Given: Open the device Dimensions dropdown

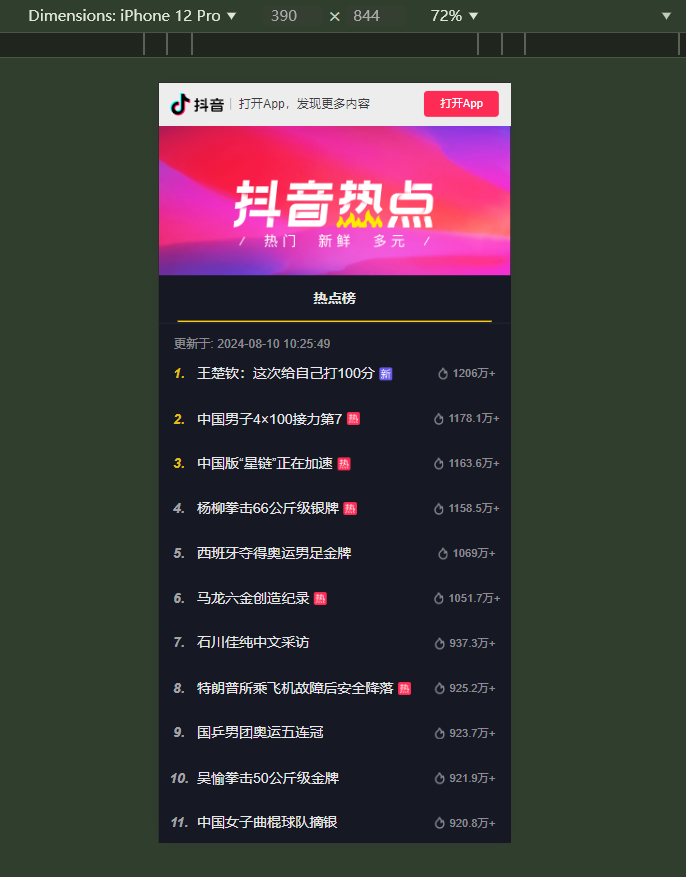Looking at the screenshot, I should [x=132, y=16].
